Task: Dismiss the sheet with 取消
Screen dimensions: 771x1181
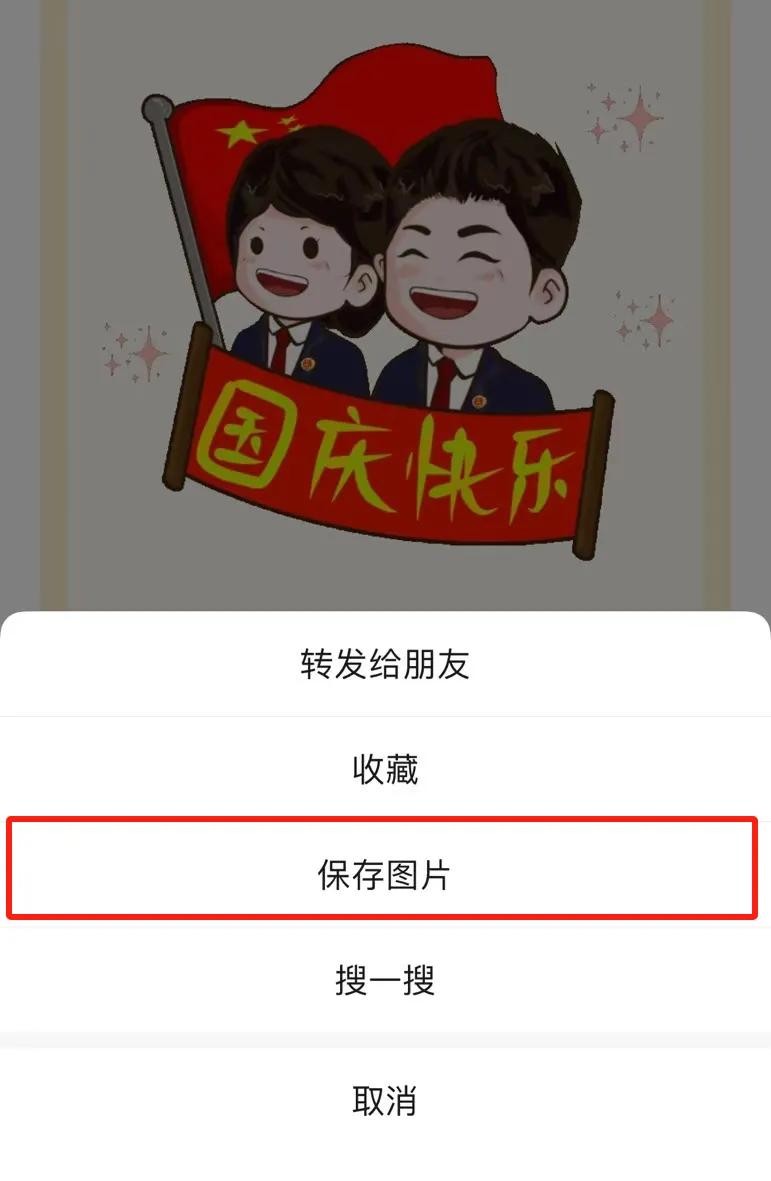Action: (385, 1101)
